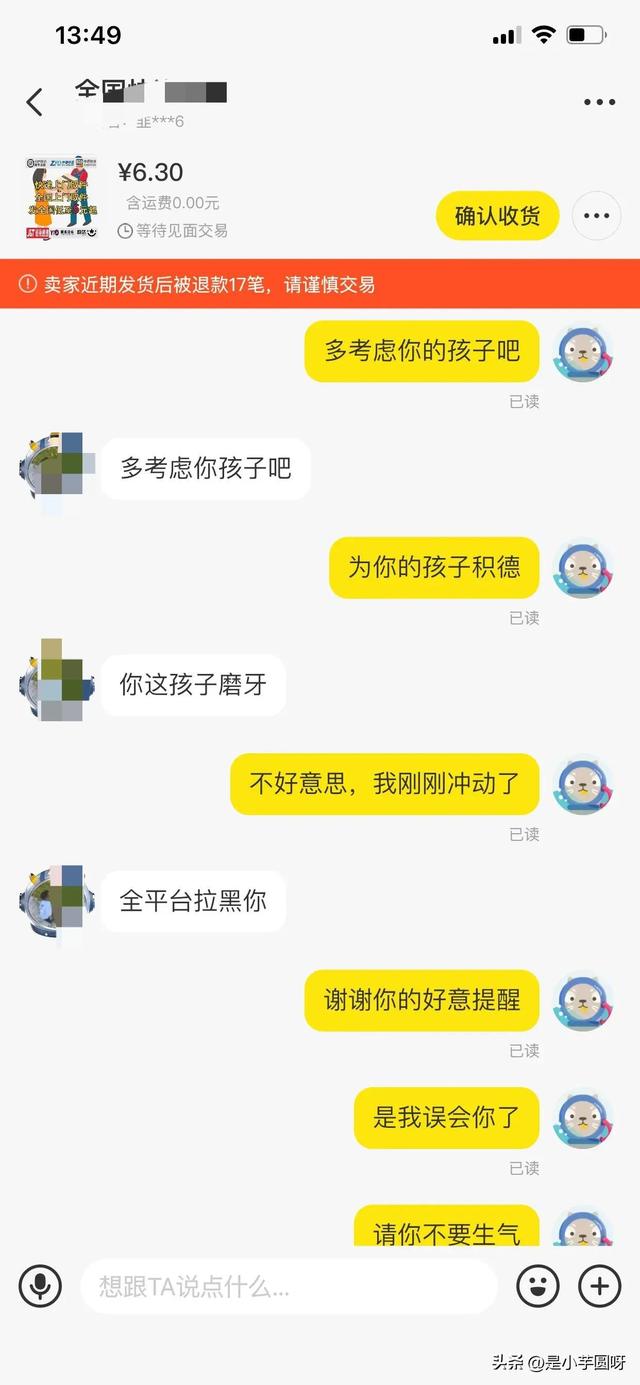Image resolution: width=640 pixels, height=1385 pixels.
Task: Tap the voice input microphone icon
Action: coord(40,1285)
